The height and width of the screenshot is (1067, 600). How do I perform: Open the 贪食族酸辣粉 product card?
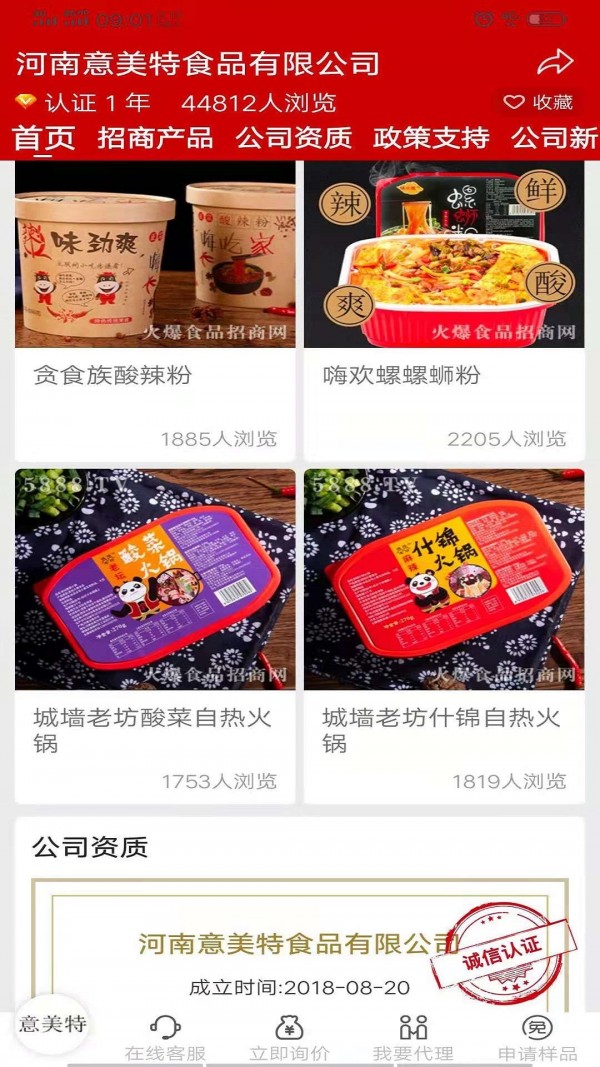[155, 310]
